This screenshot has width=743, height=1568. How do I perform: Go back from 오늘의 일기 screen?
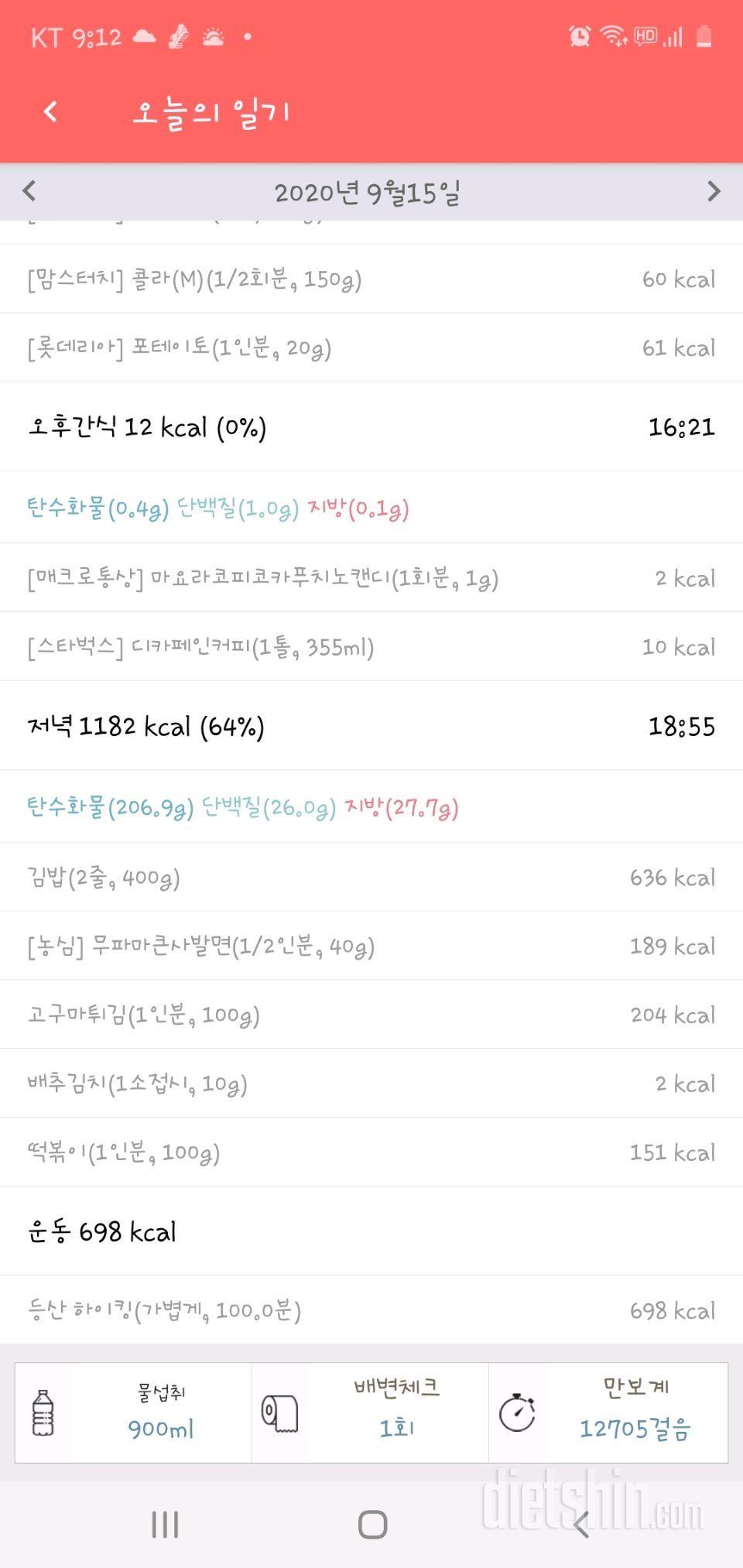coord(50,112)
